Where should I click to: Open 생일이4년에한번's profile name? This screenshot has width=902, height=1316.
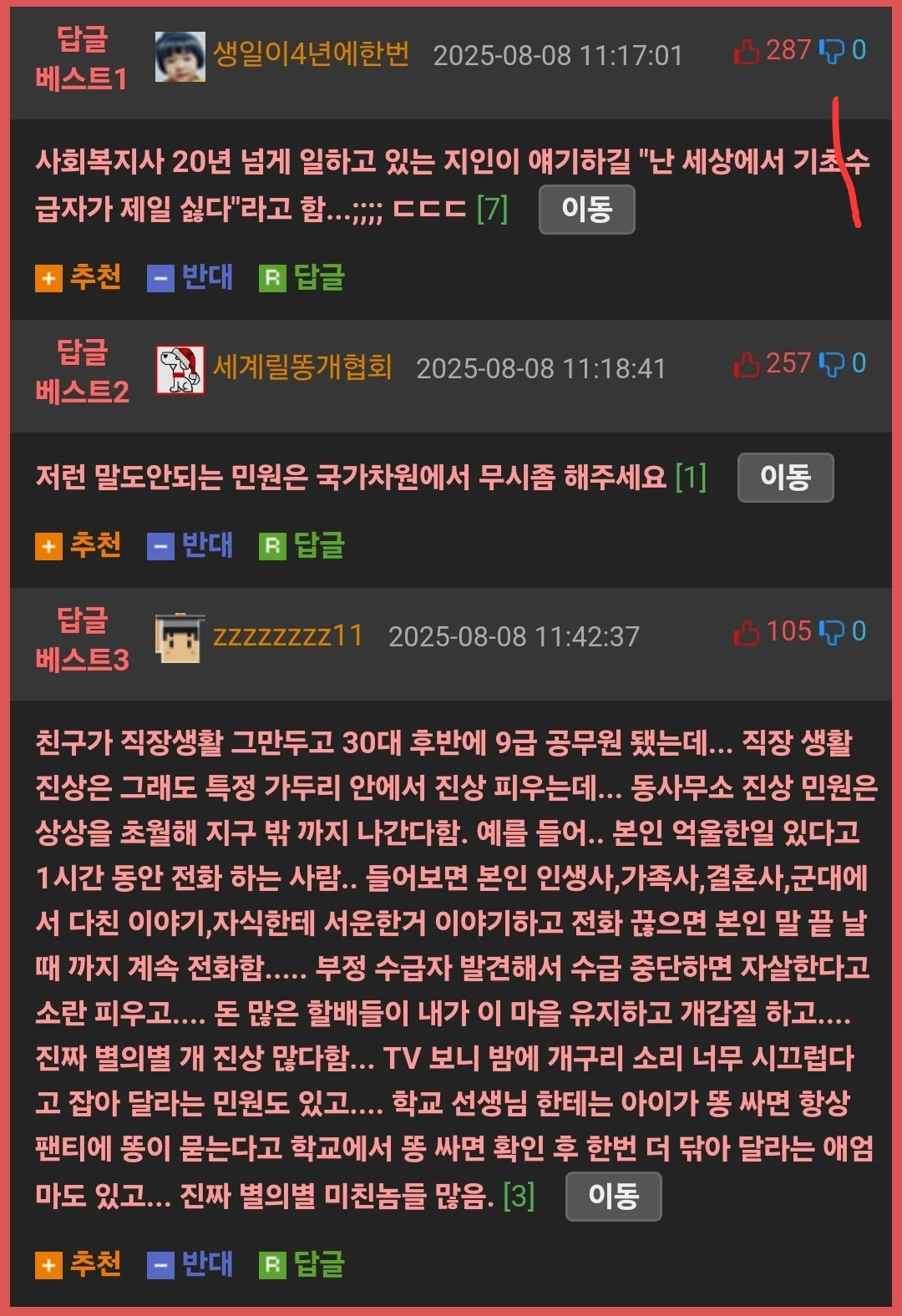tap(311, 55)
